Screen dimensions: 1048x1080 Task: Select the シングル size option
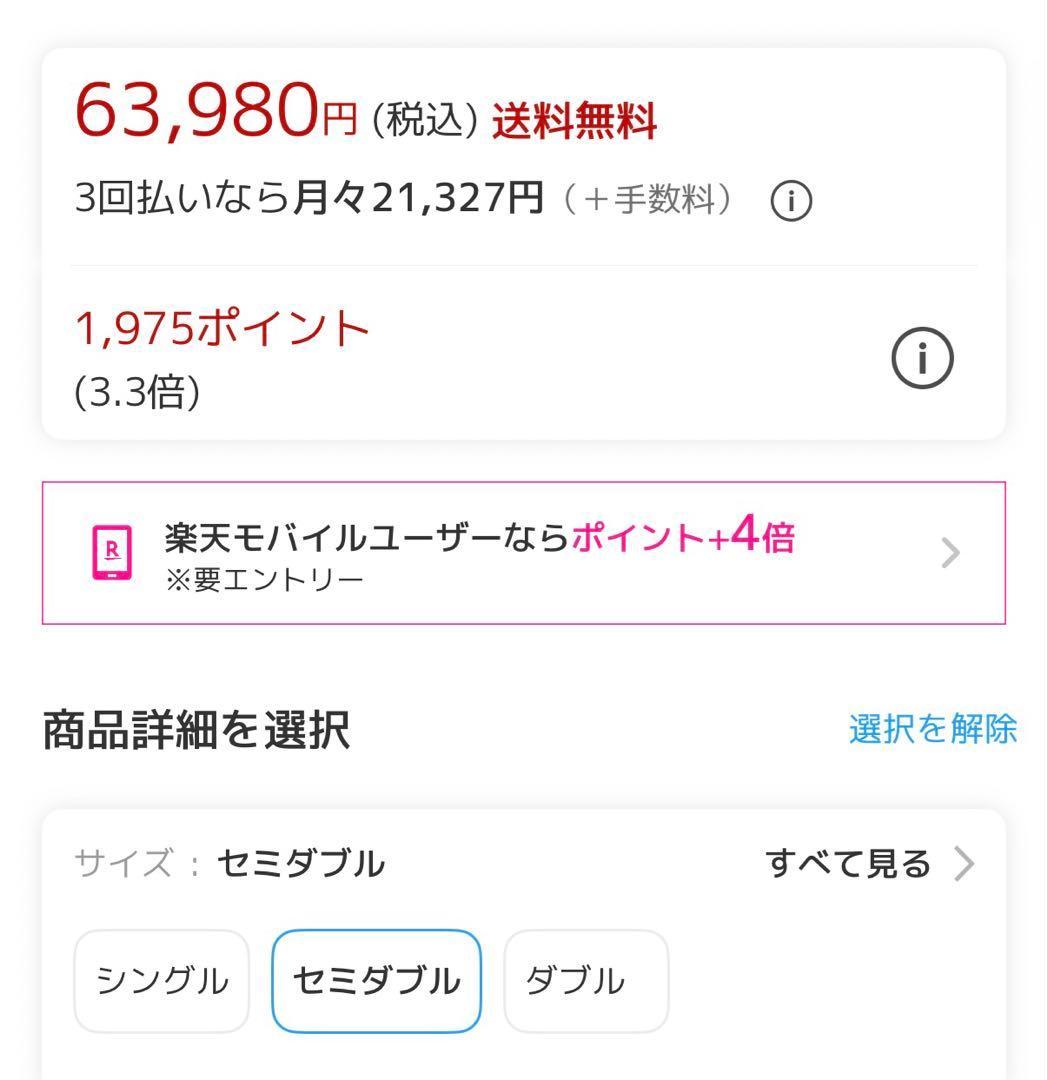pos(162,980)
